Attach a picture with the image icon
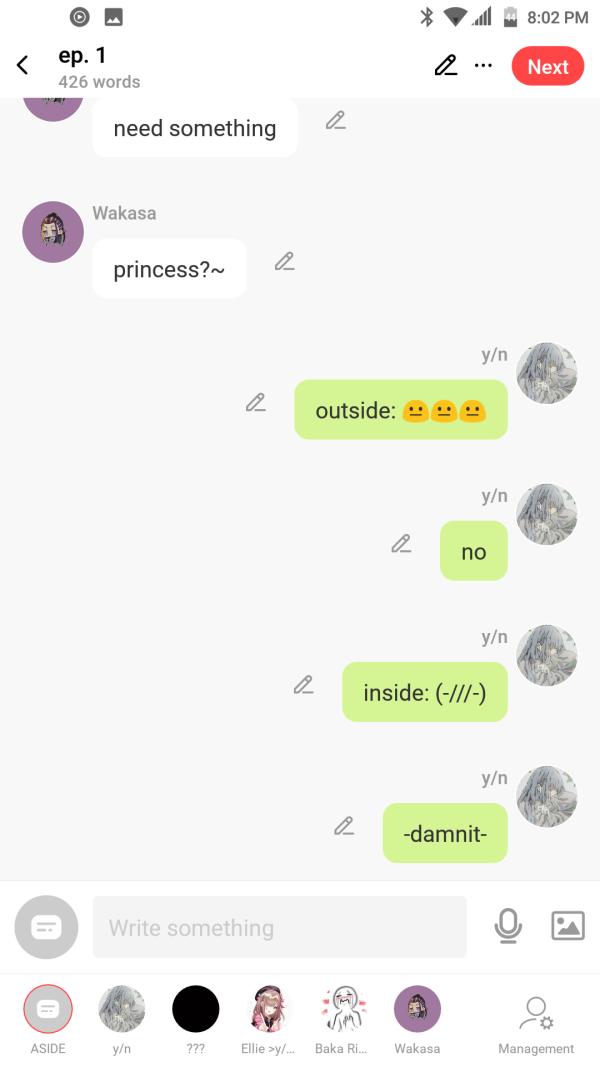 (x=567, y=926)
